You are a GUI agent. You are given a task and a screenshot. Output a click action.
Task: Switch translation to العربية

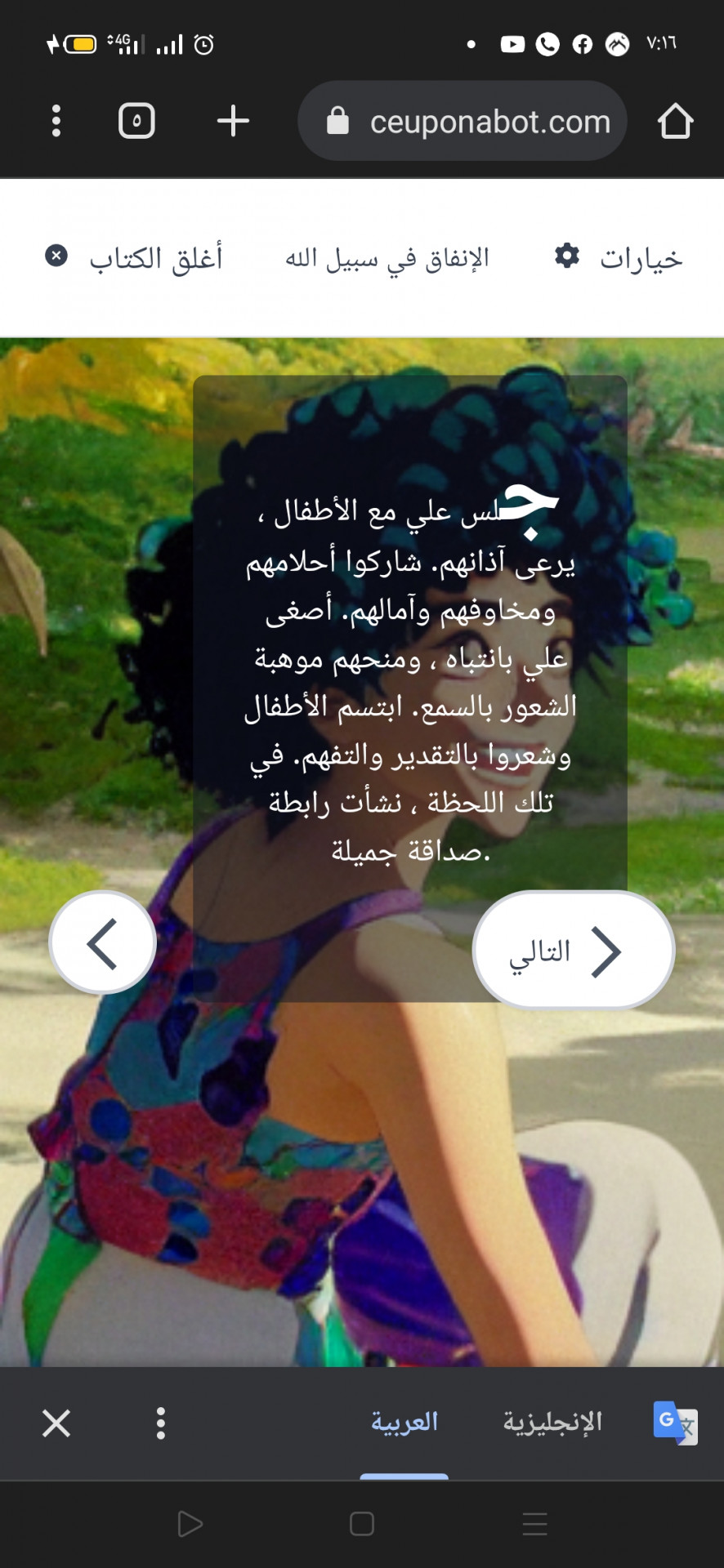[x=404, y=1422]
